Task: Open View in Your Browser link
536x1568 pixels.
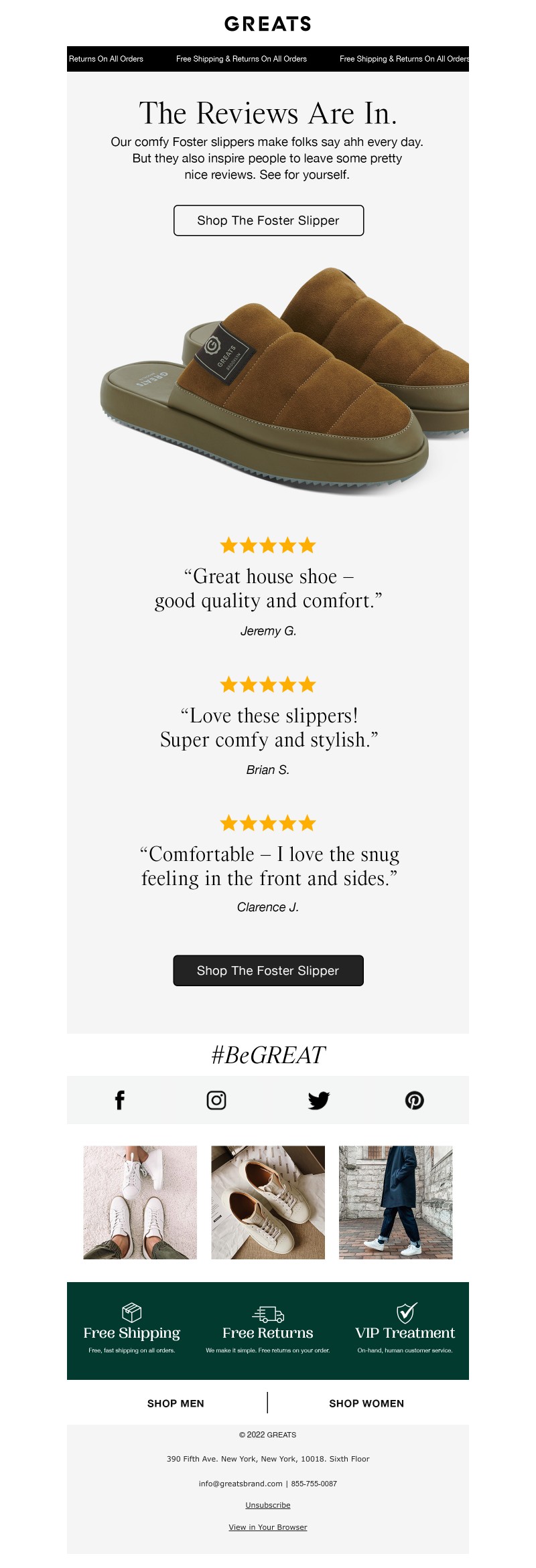Action: coord(268,1527)
